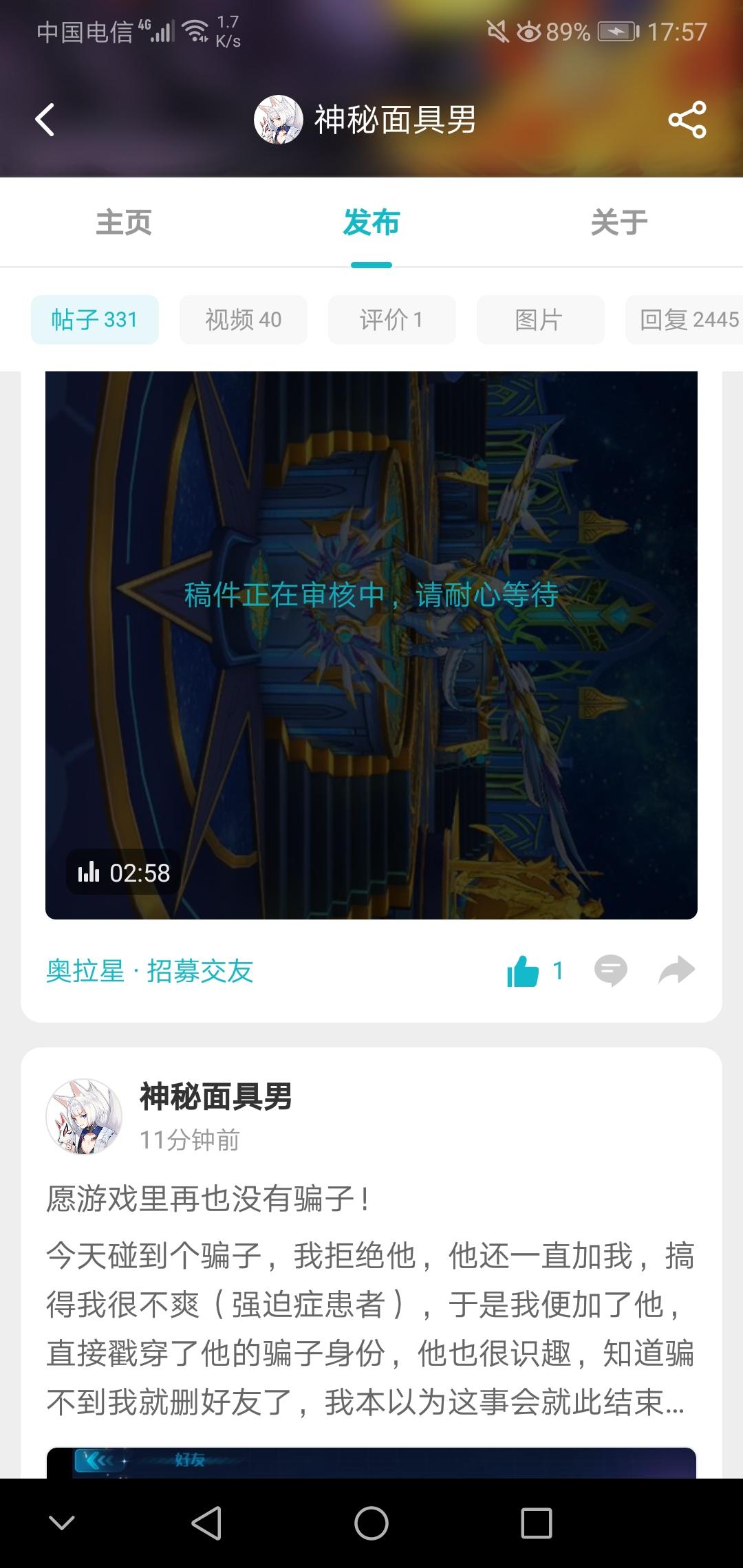Open comments on the video post
Image resolution: width=743 pixels, height=1568 pixels.
pos(611,970)
